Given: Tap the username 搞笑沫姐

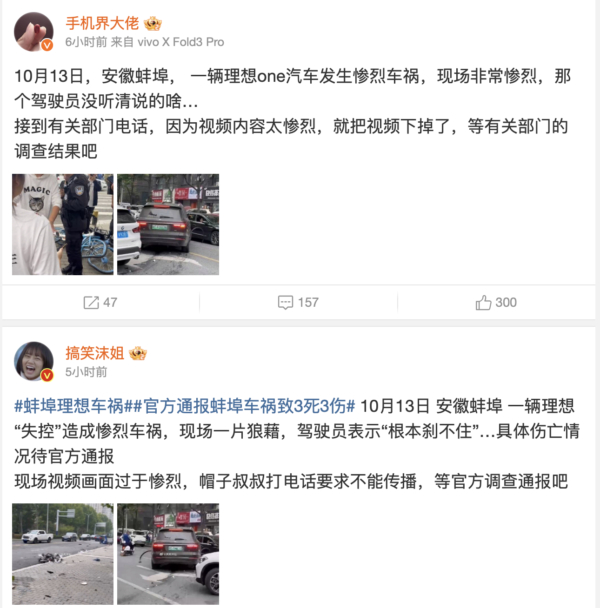Looking at the screenshot, I should click(95, 353).
